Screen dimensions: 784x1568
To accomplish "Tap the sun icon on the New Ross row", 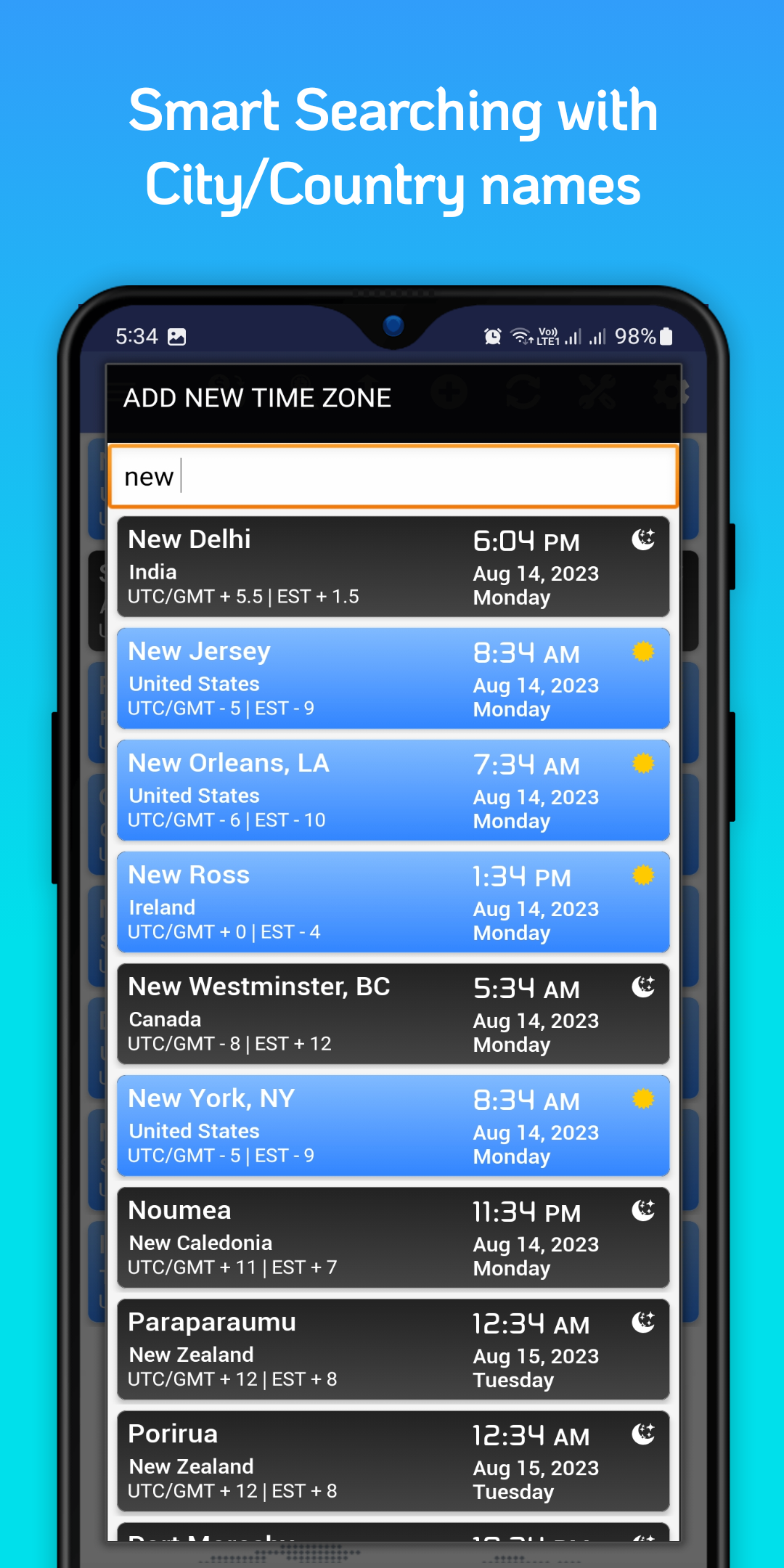I will click(x=645, y=875).
